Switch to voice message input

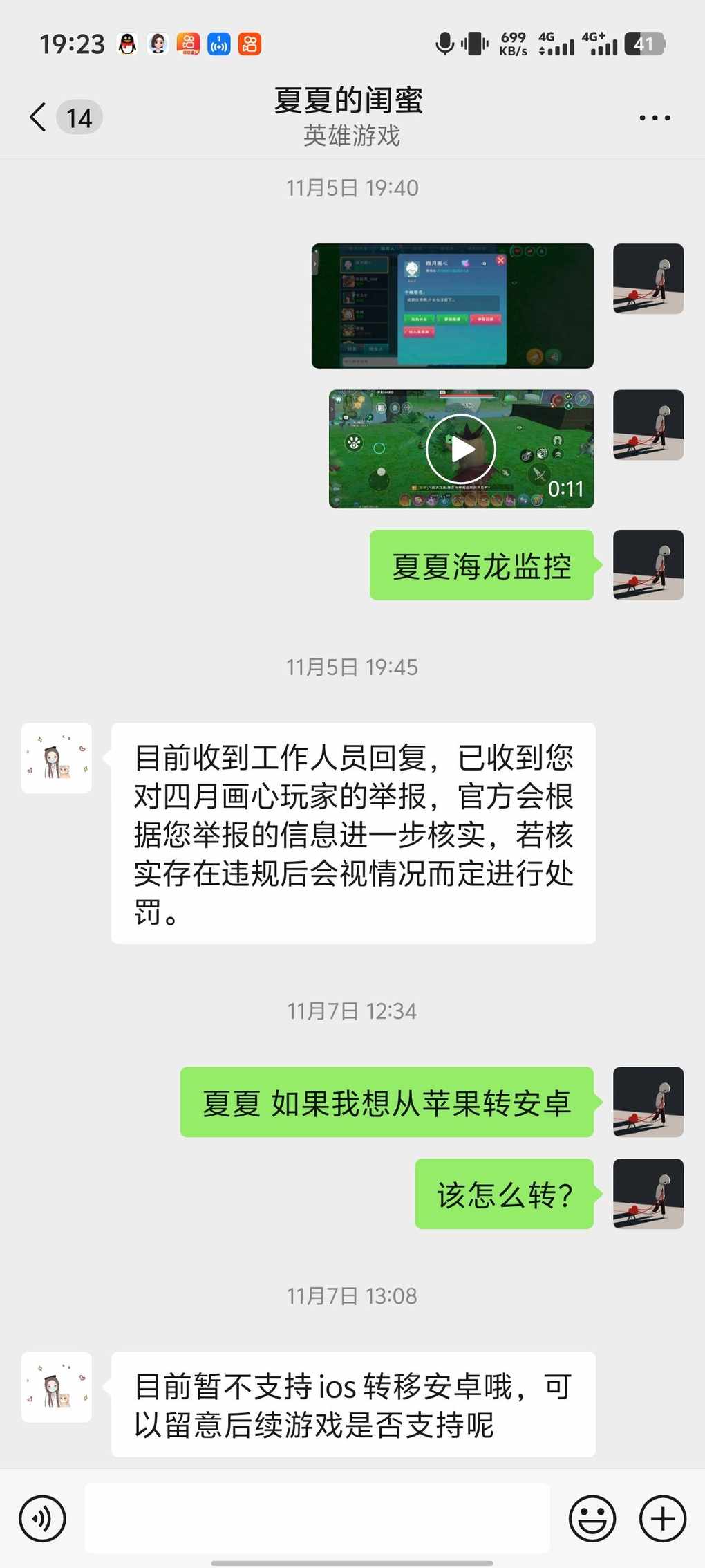tap(43, 1519)
